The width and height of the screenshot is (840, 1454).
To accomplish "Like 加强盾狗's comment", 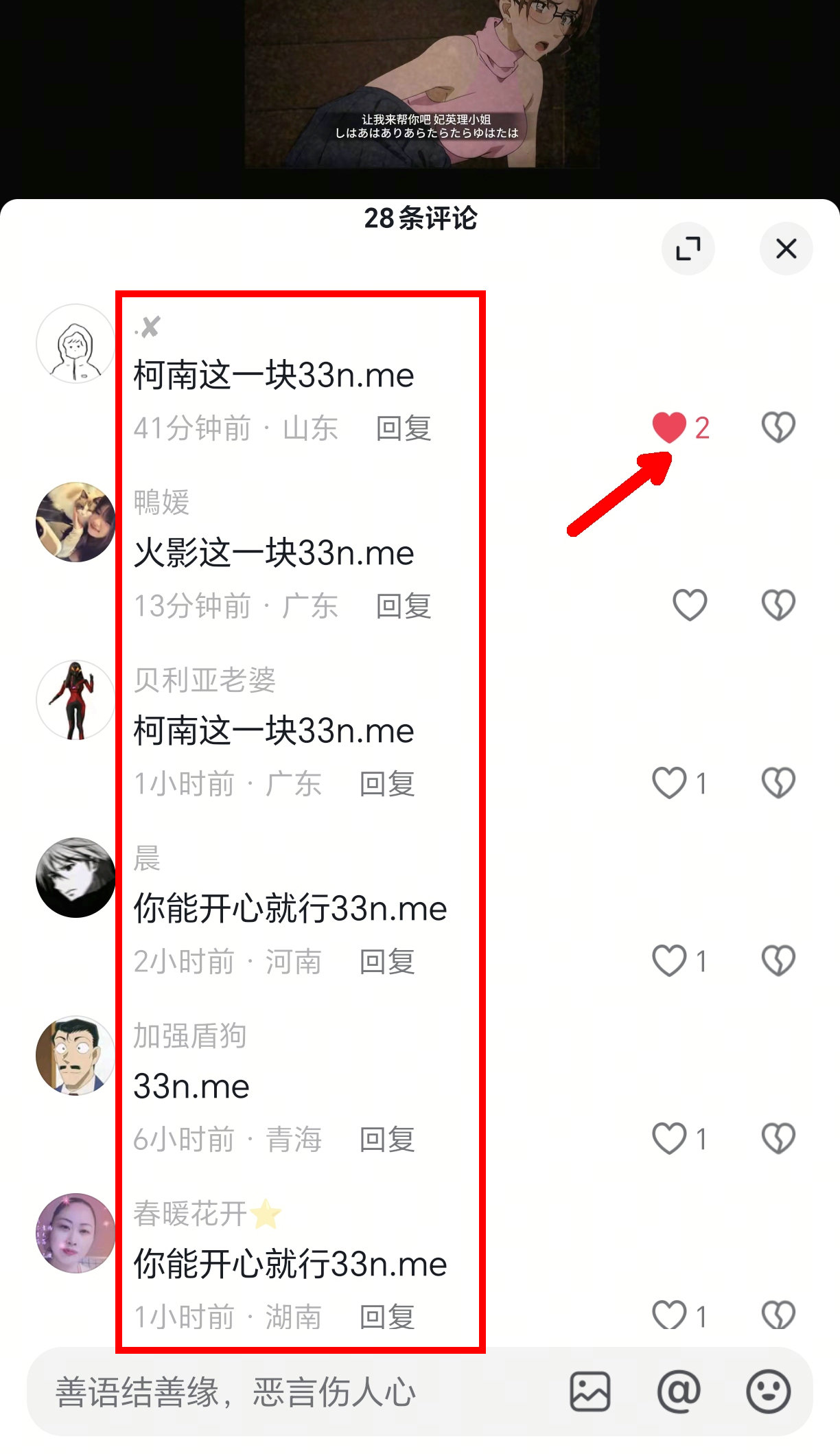I will (669, 1138).
